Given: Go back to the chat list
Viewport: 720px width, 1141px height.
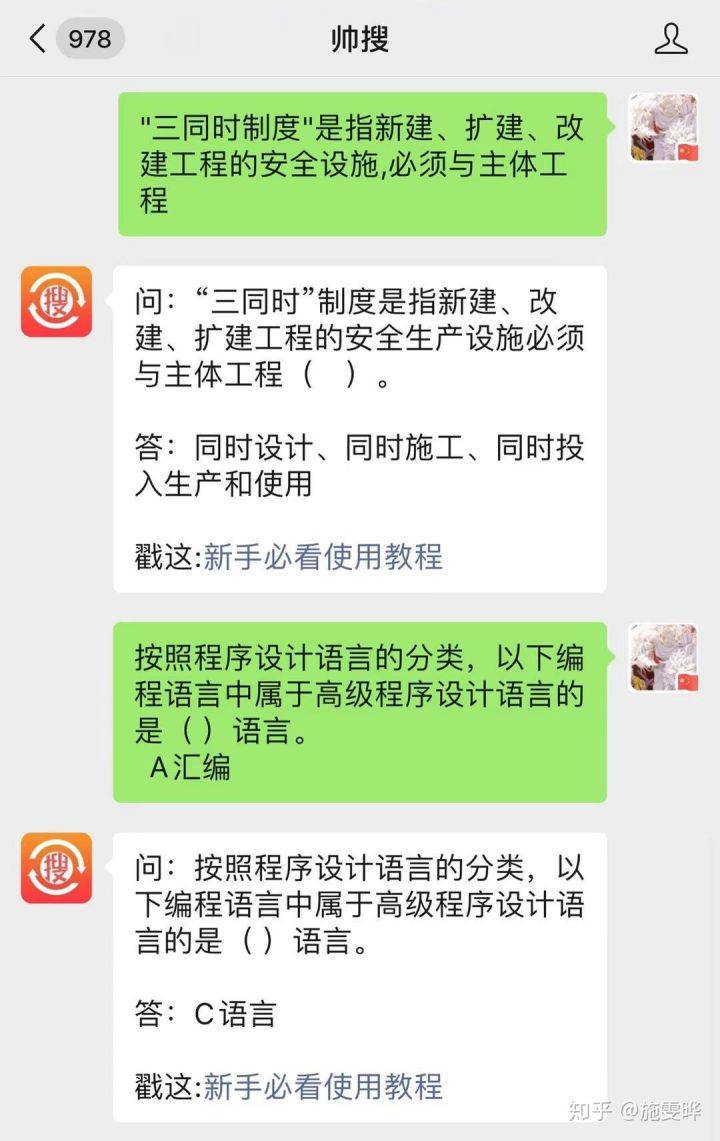Looking at the screenshot, I should coord(38,40).
